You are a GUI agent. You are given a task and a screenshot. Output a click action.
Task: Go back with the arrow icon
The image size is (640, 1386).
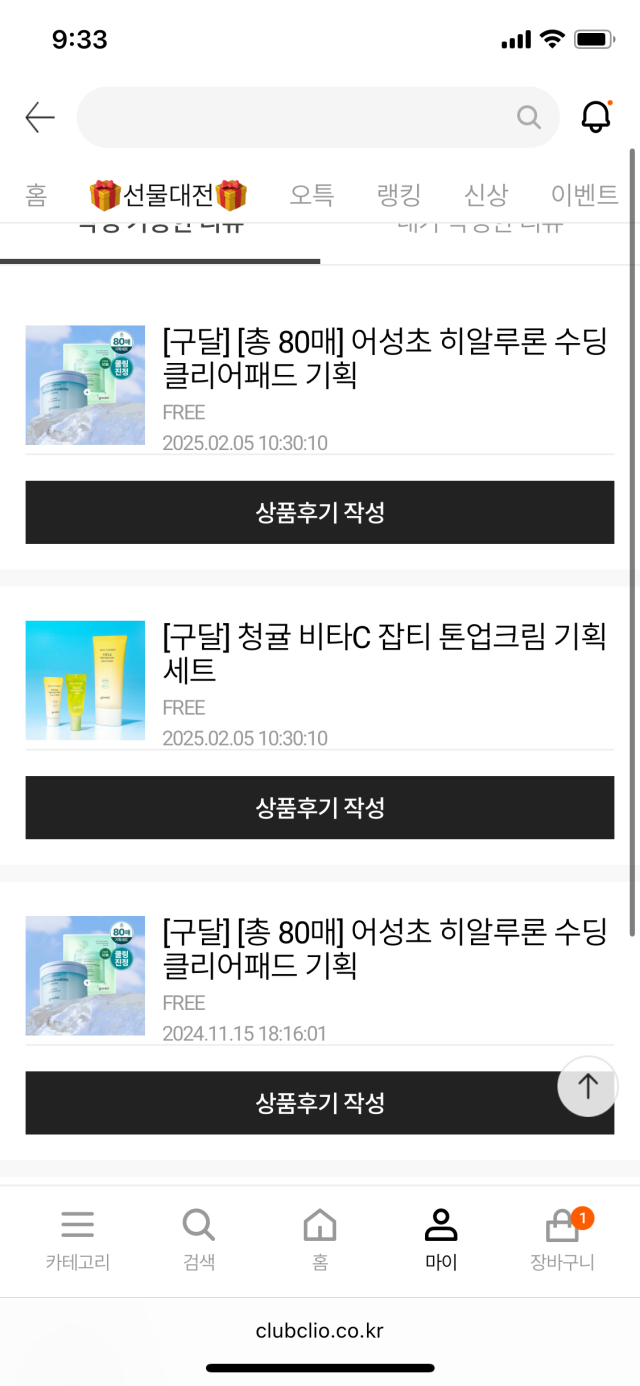40,118
